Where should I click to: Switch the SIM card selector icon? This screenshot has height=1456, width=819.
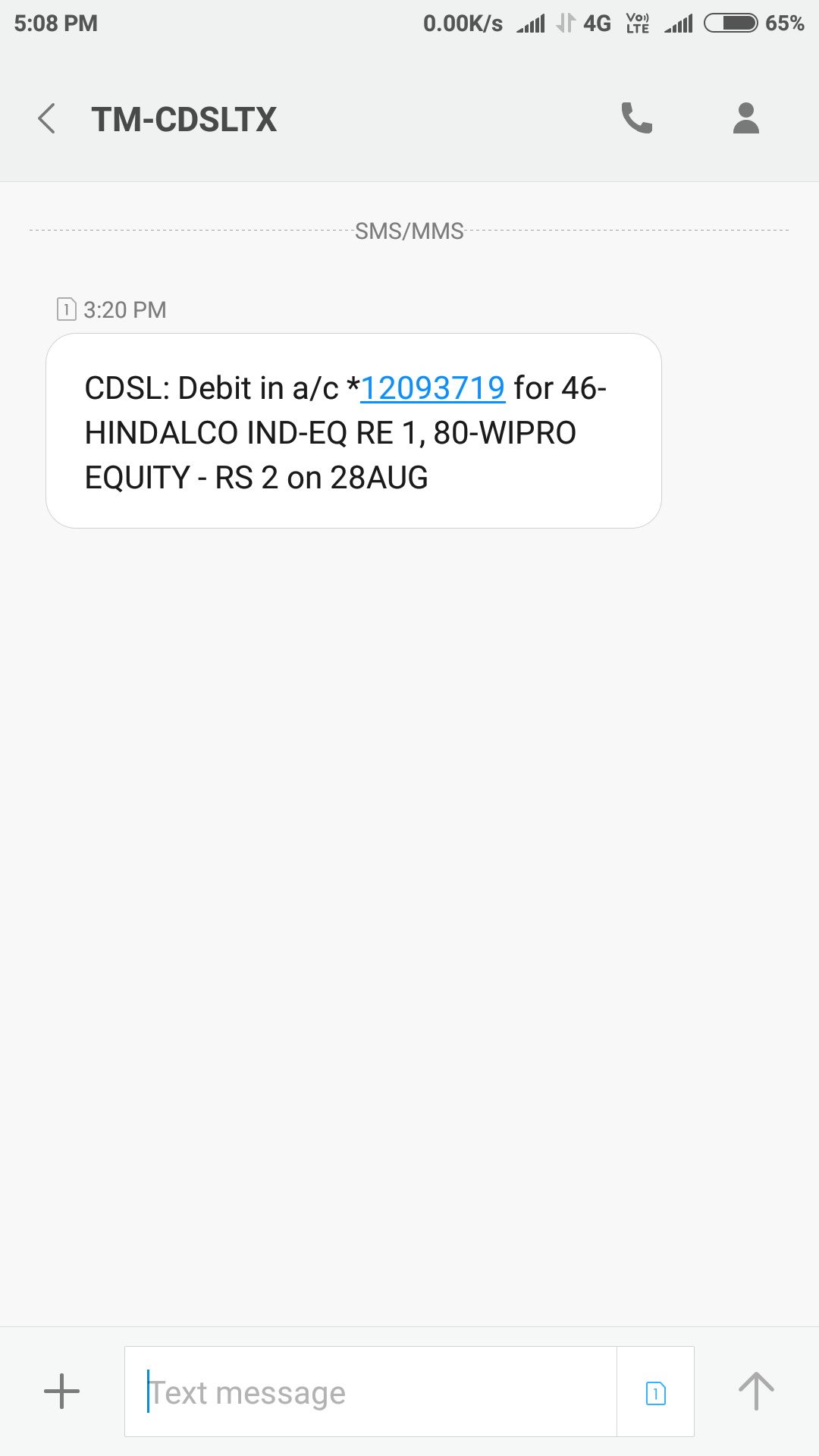pos(656,1392)
